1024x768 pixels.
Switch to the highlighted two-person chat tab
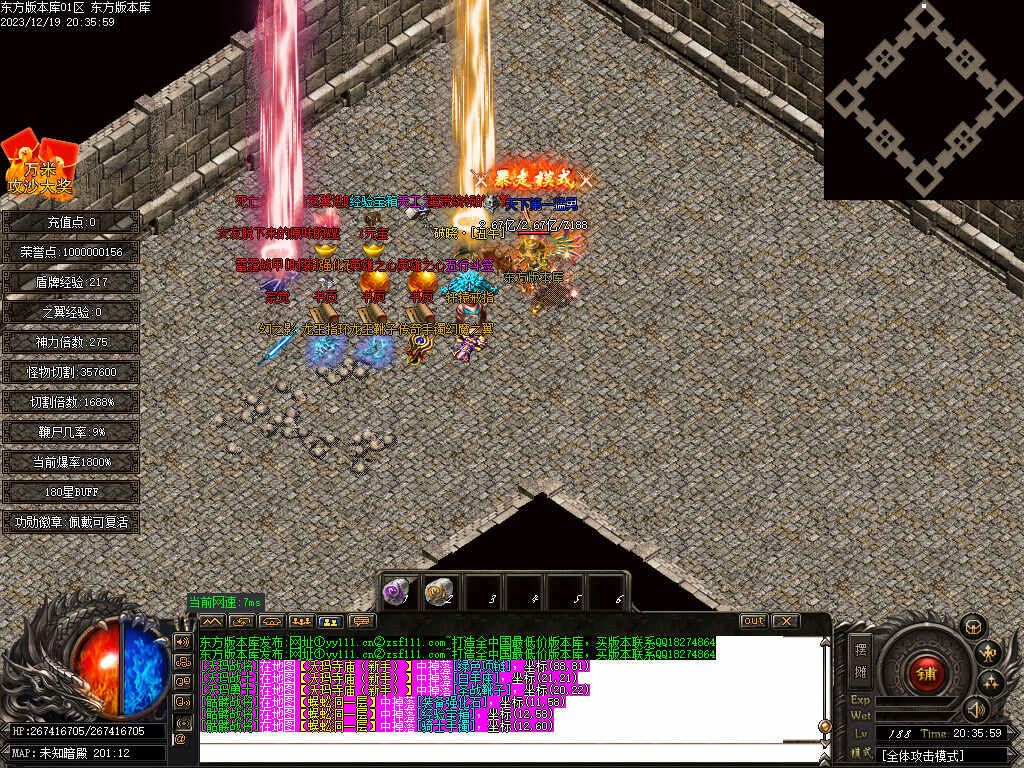pos(331,622)
